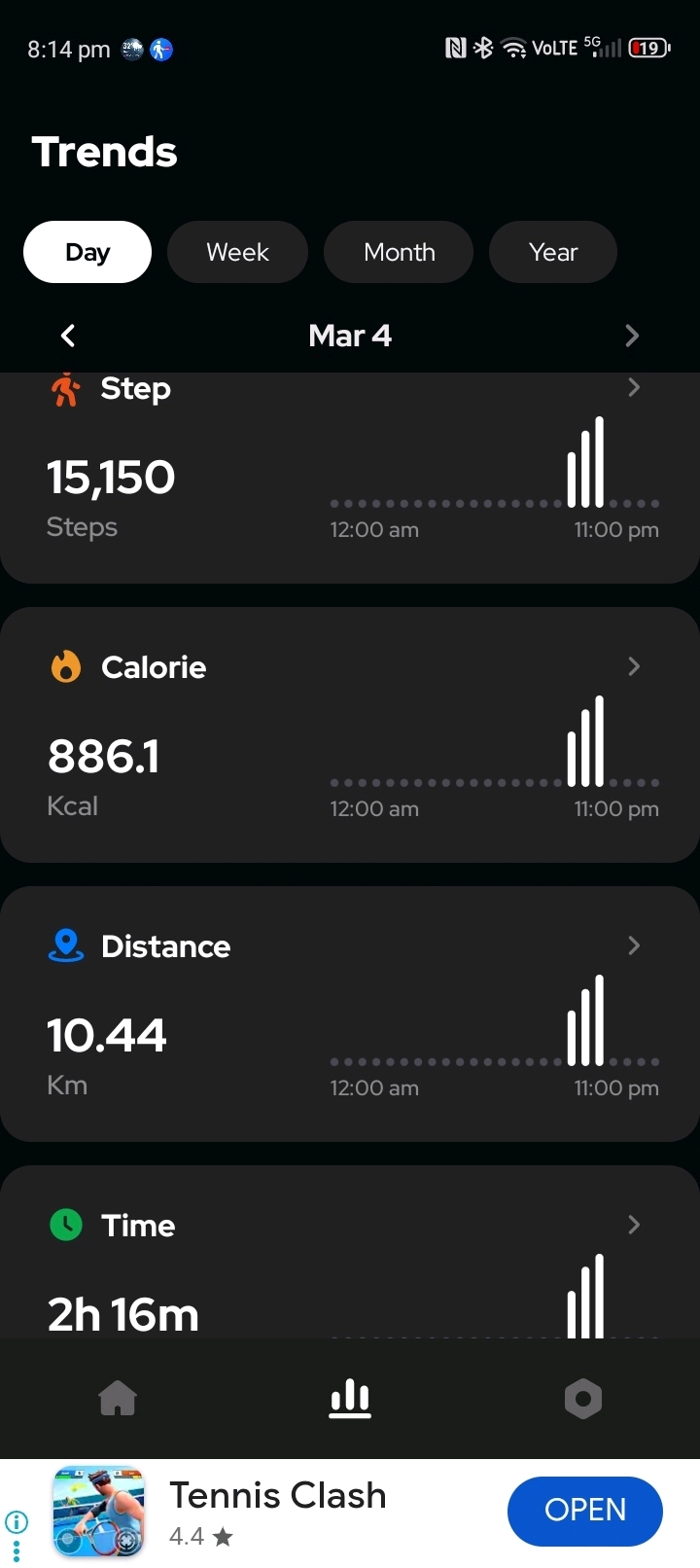Viewport: 700px width, 1568px height.
Task: Select the Day trends view
Action: [87, 252]
